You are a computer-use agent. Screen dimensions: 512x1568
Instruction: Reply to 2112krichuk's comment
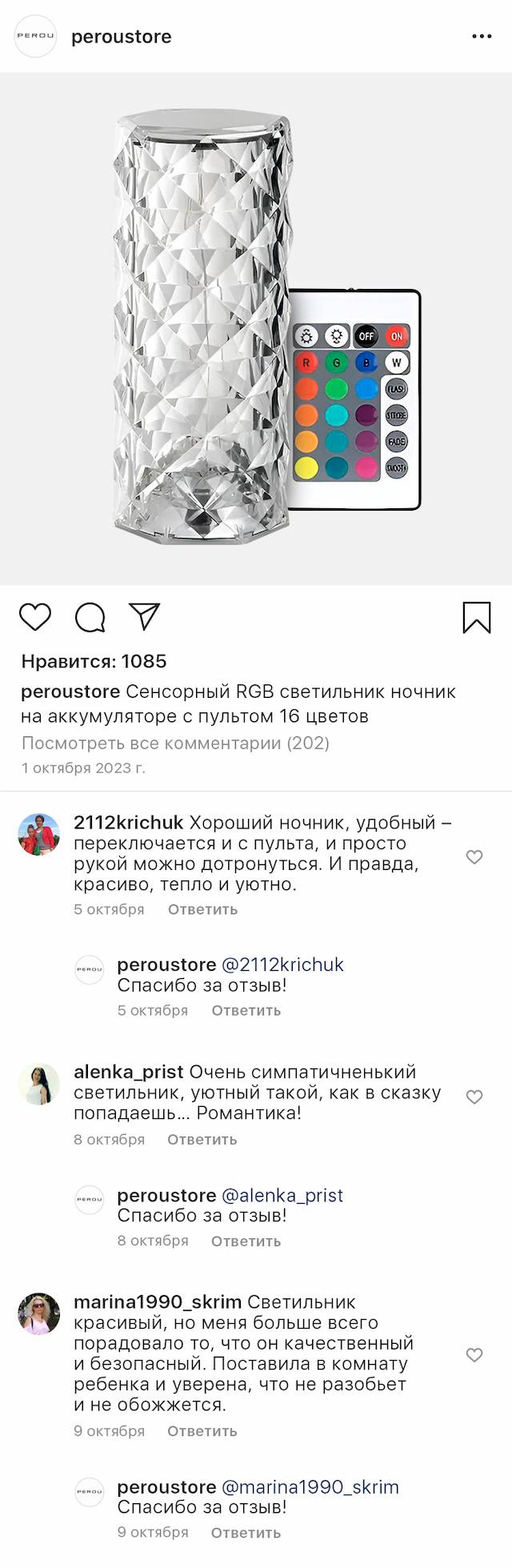[202, 909]
